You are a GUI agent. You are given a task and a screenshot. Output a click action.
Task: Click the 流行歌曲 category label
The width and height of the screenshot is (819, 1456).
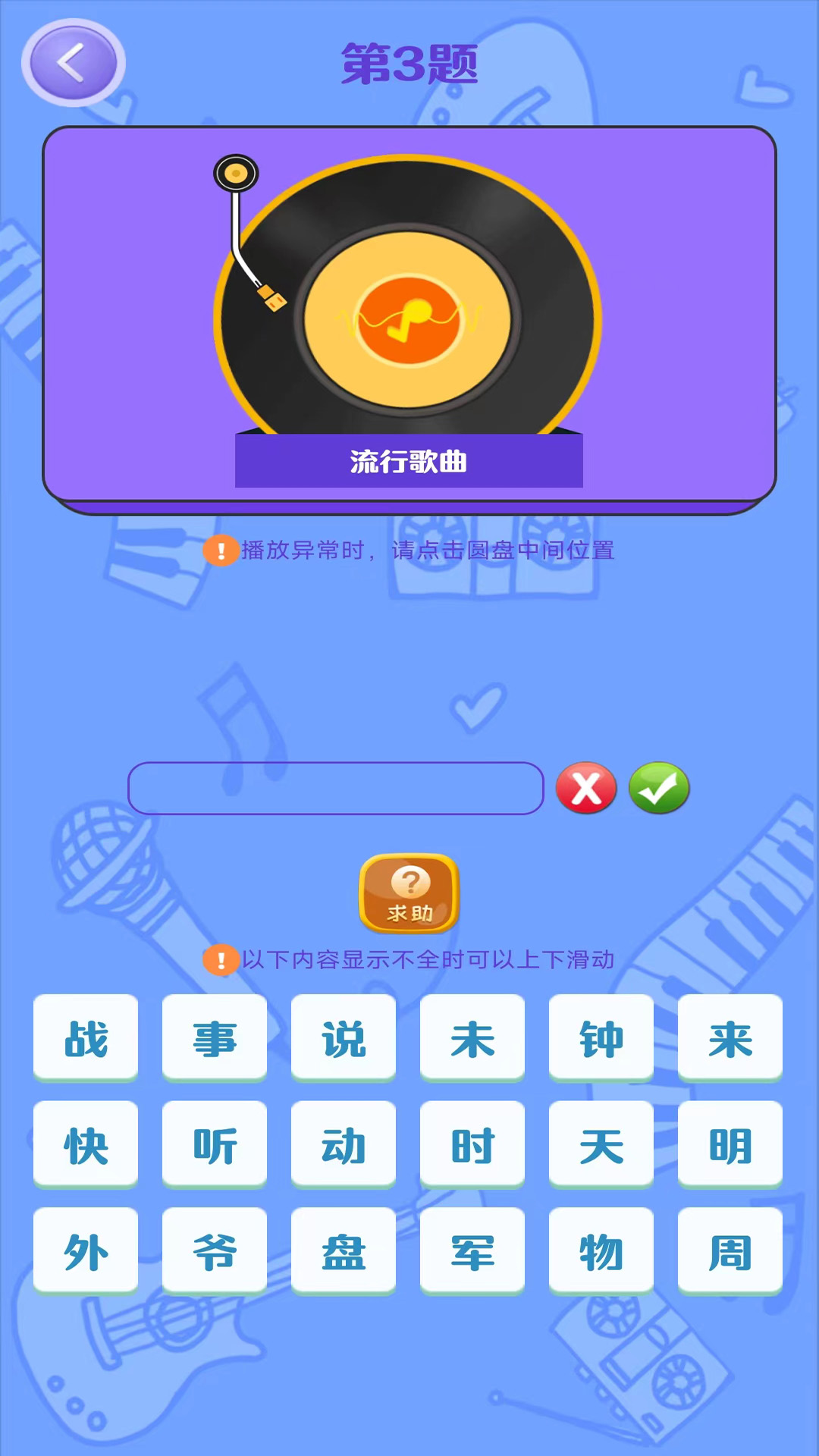408,459
